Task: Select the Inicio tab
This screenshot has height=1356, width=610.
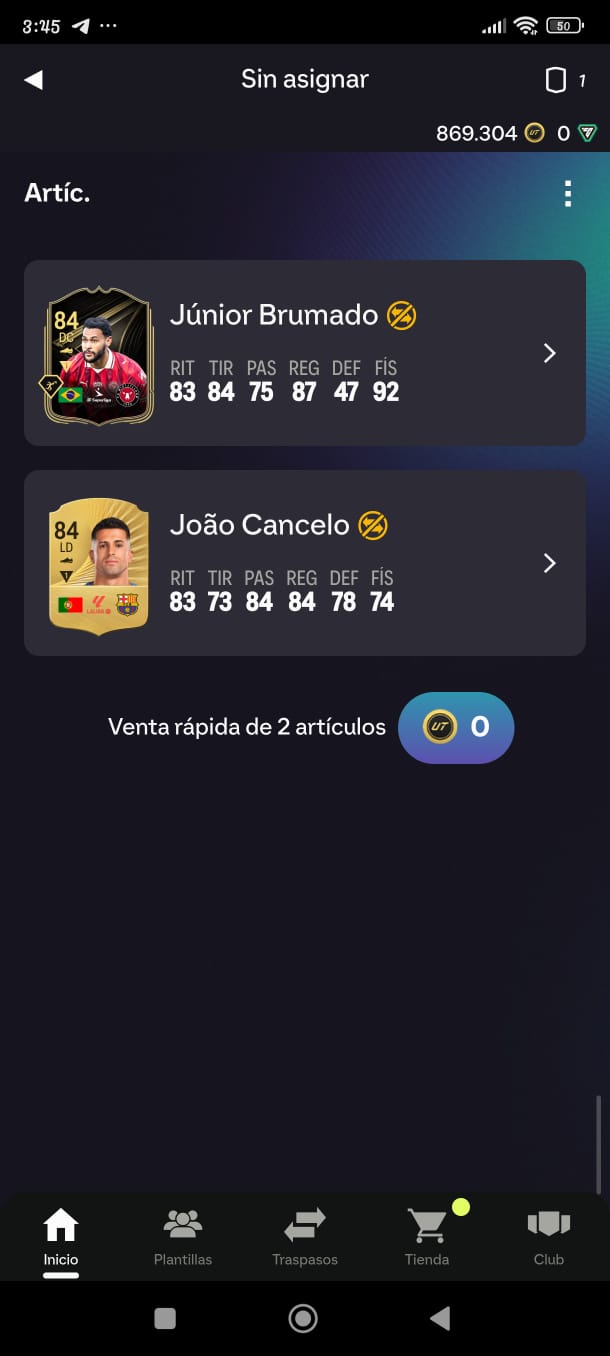Action: [x=61, y=1237]
